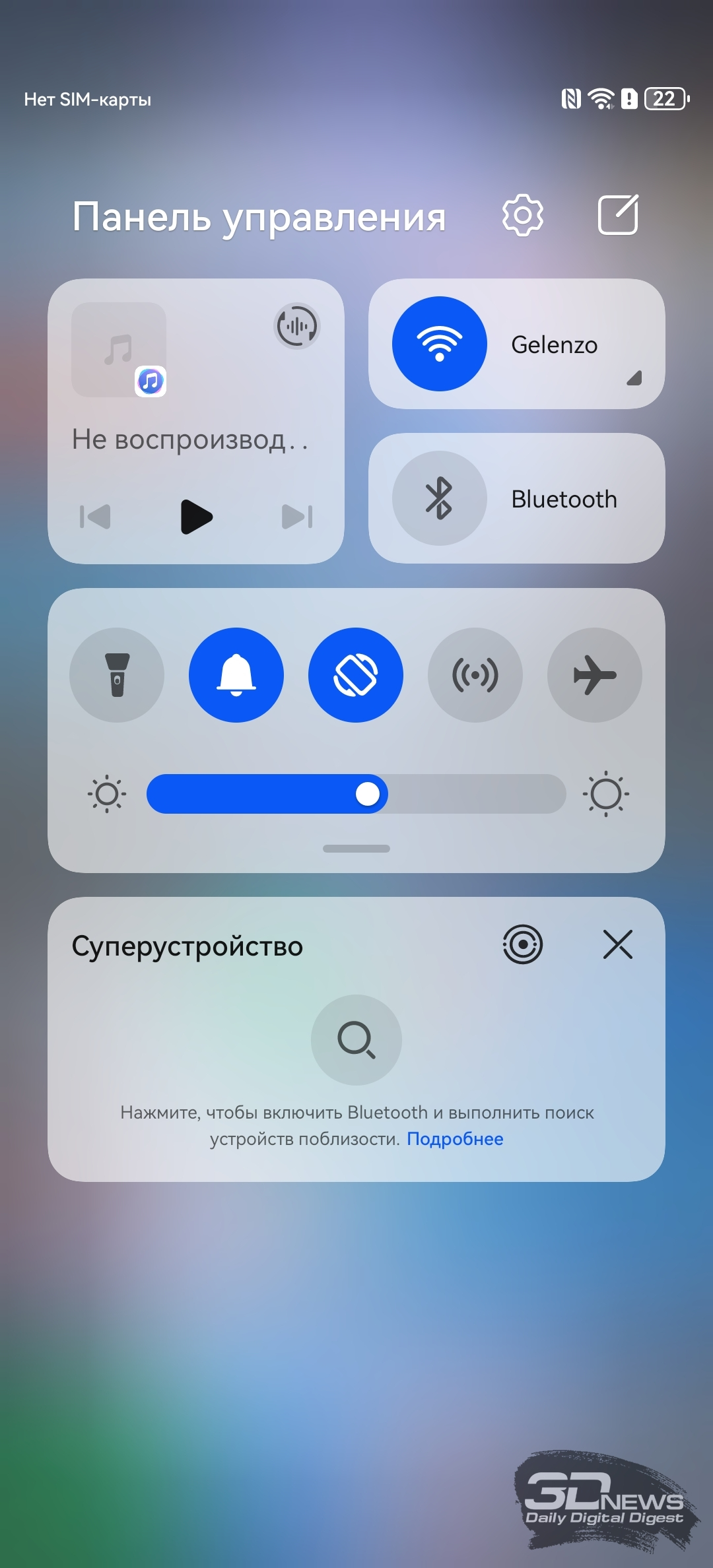The height and width of the screenshot is (1568, 713).
Task: Play music in the media card
Action: pyautogui.click(x=196, y=517)
